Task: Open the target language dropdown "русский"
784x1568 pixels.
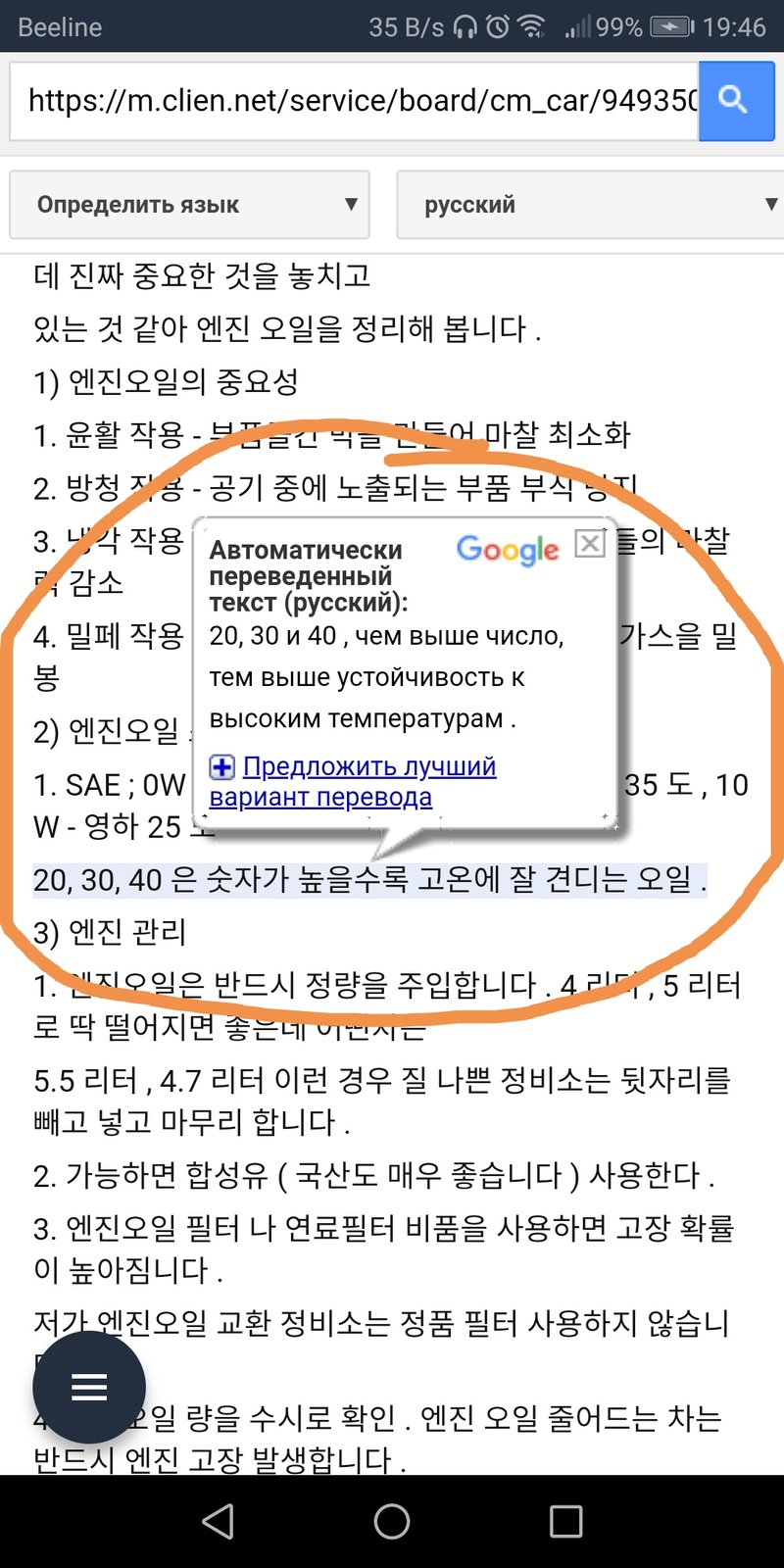Action: pos(590,205)
